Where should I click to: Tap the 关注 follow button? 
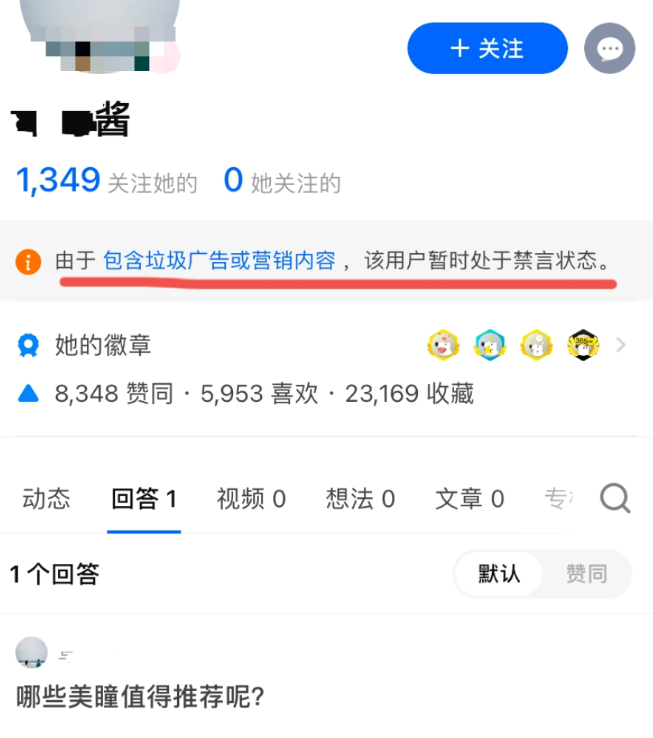pyautogui.click(x=487, y=49)
